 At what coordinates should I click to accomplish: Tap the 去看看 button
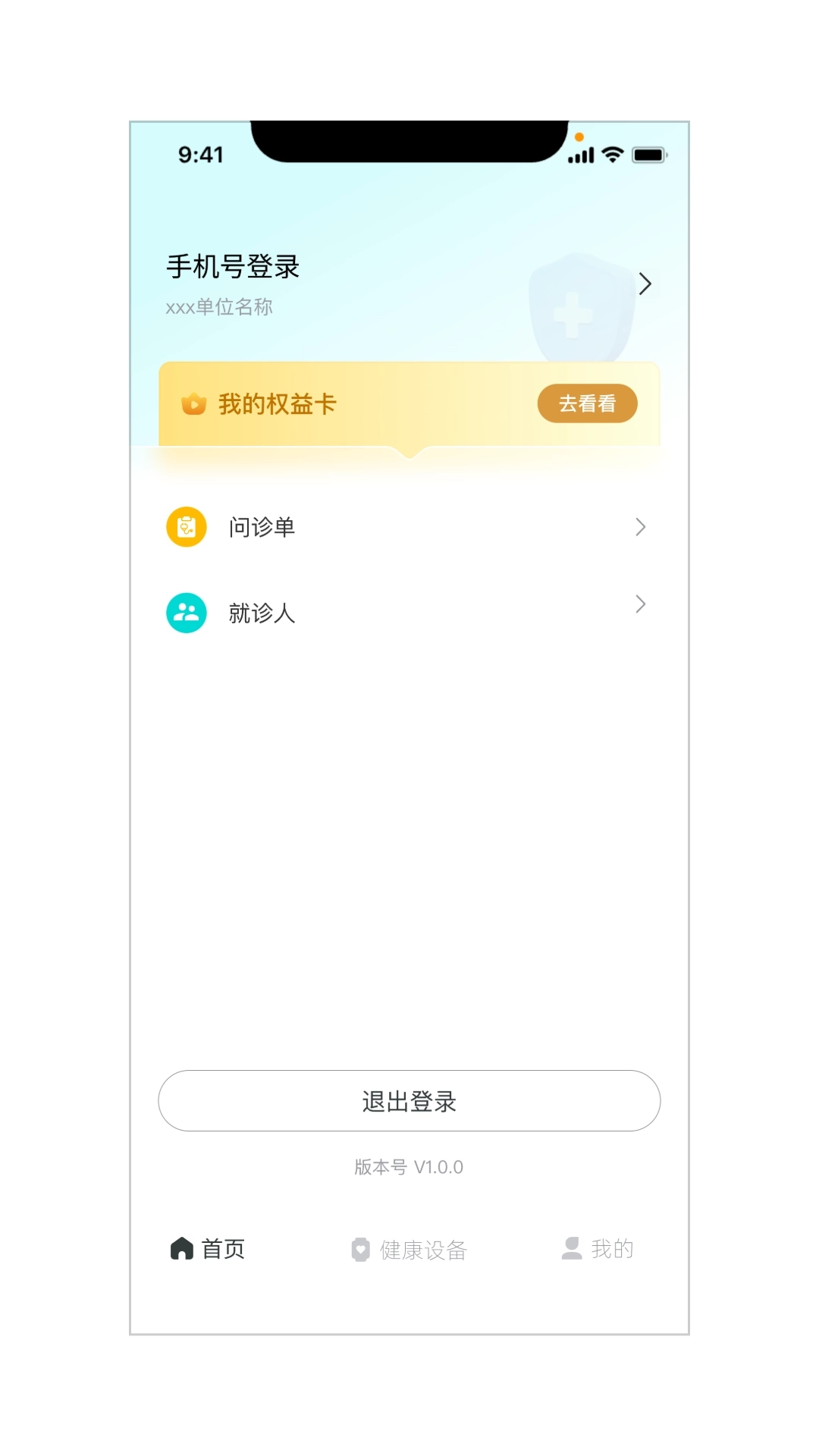[x=587, y=403]
